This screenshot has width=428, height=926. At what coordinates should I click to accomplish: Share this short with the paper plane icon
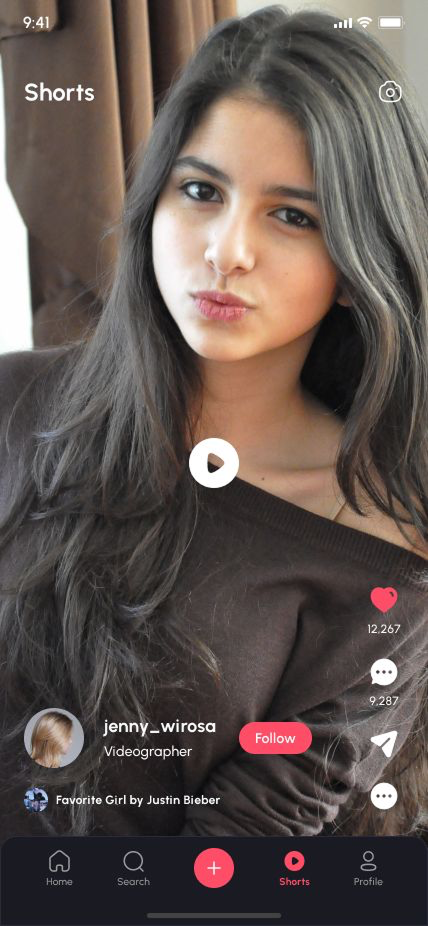click(x=384, y=744)
